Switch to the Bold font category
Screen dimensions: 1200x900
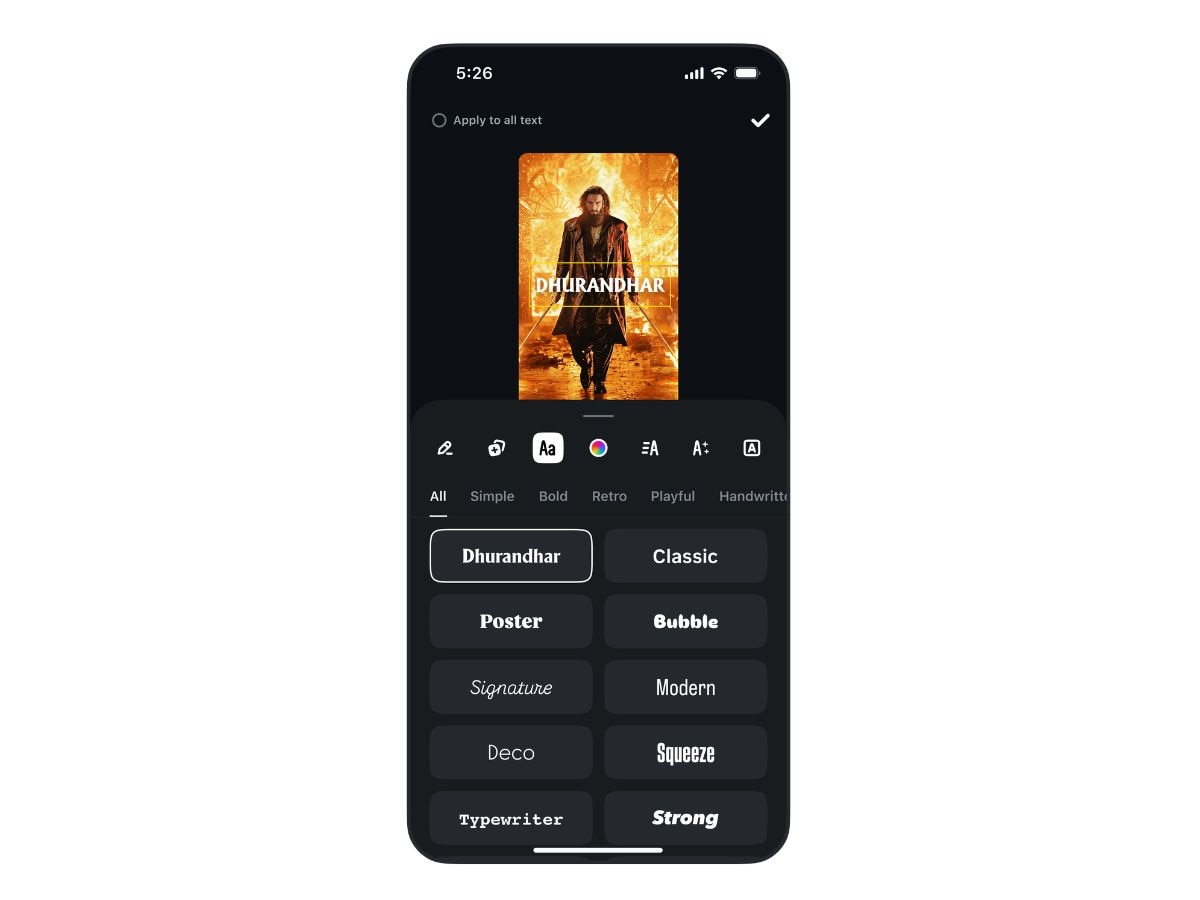click(x=553, y=496)
